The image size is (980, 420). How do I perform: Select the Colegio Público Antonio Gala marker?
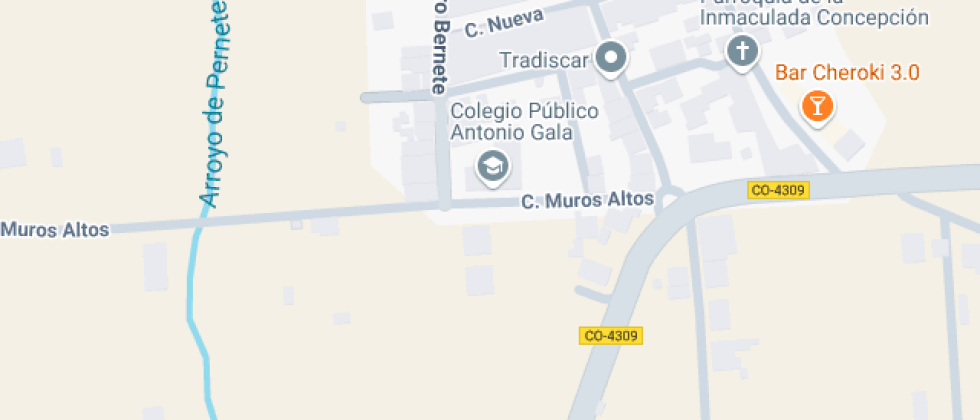(x=492, y=167)
